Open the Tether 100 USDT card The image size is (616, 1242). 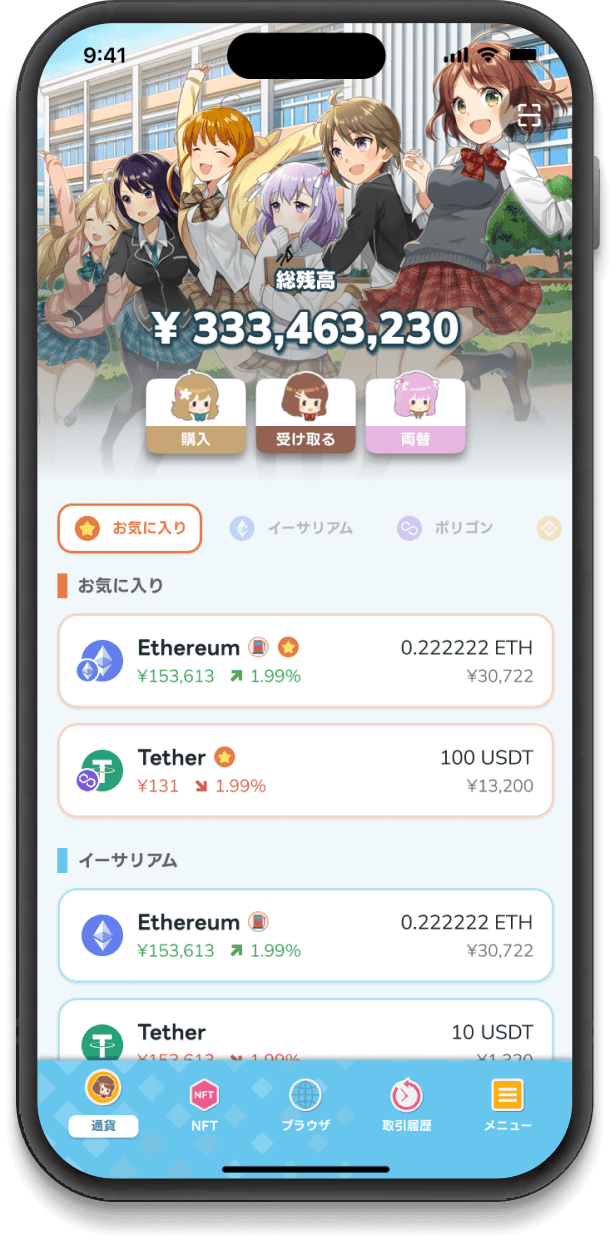305,771
